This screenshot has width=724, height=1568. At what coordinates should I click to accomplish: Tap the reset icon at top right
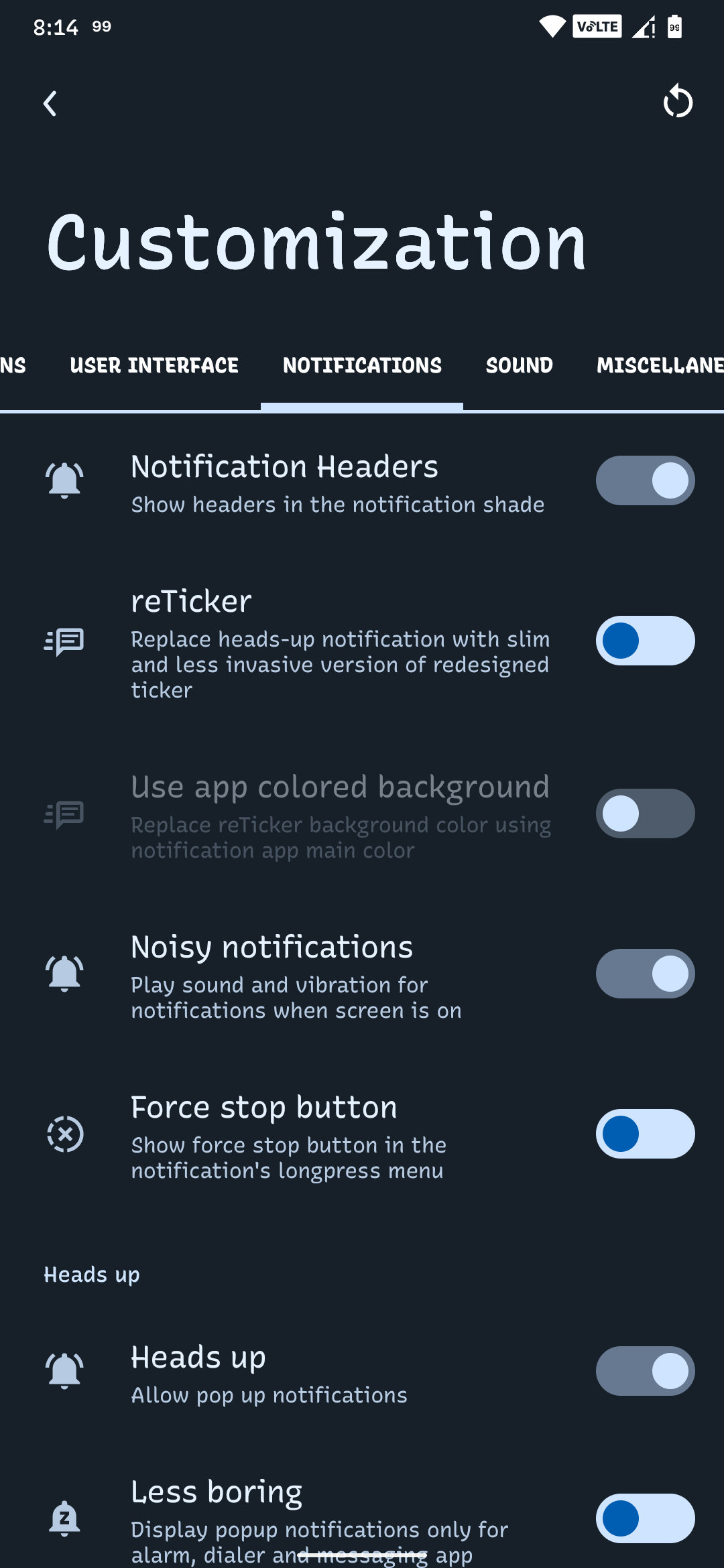(x=677, y=102)
